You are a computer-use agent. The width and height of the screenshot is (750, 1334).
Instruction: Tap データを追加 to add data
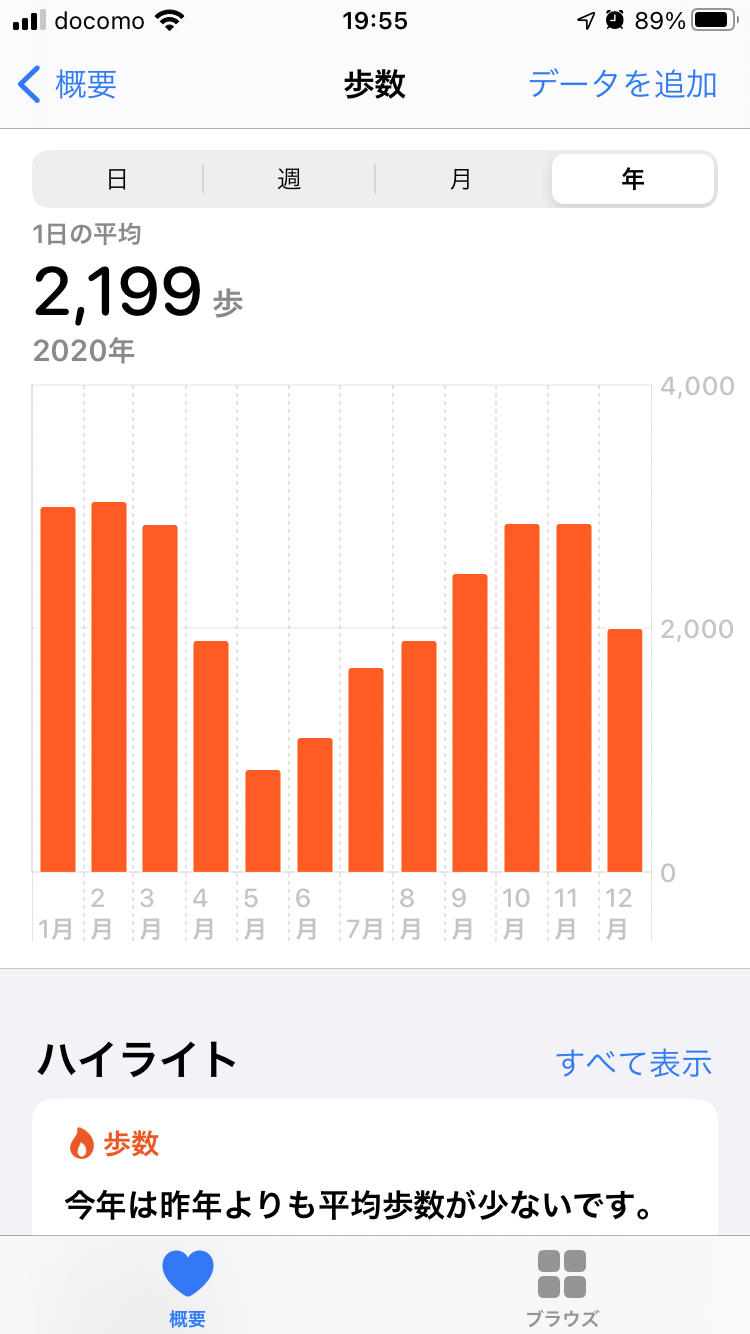pyautogui.click(x=622, y=84)
